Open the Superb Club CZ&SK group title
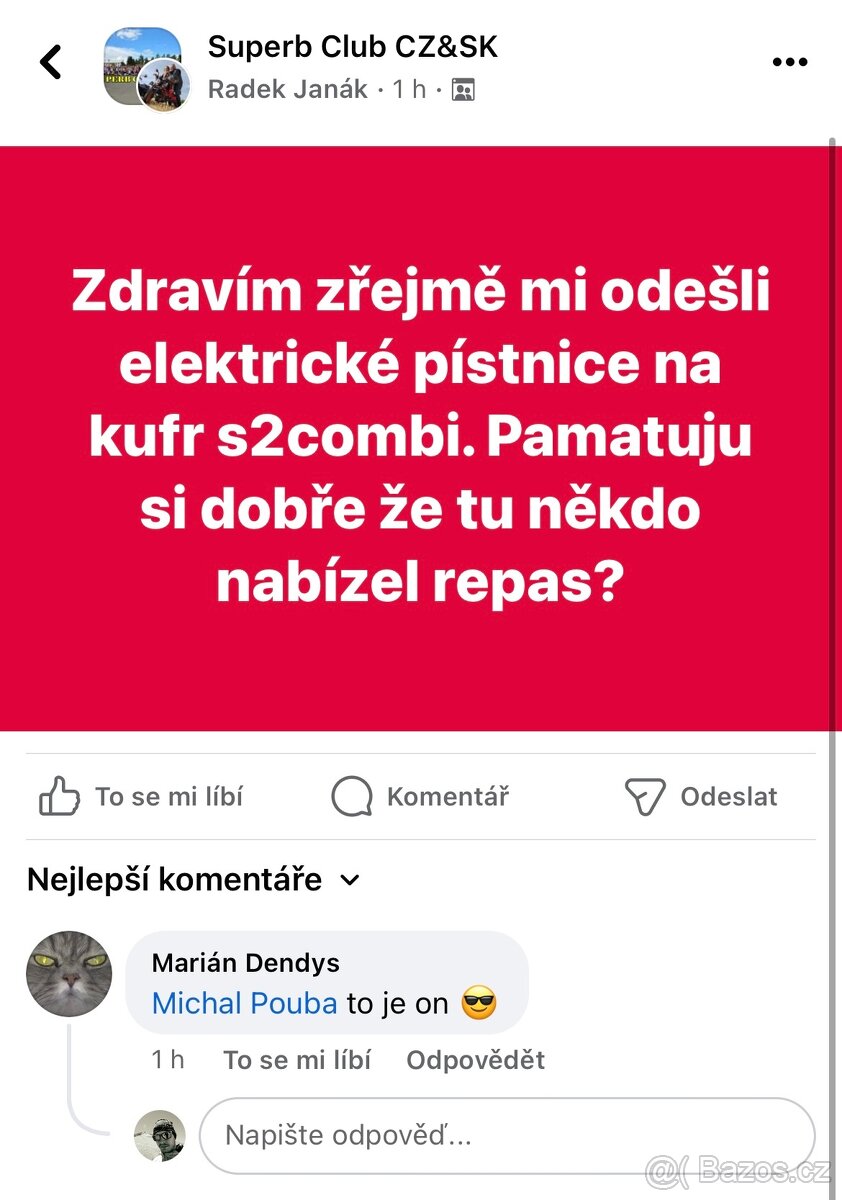The width and height of the screenshot is (842, 1200). point(352,45)
